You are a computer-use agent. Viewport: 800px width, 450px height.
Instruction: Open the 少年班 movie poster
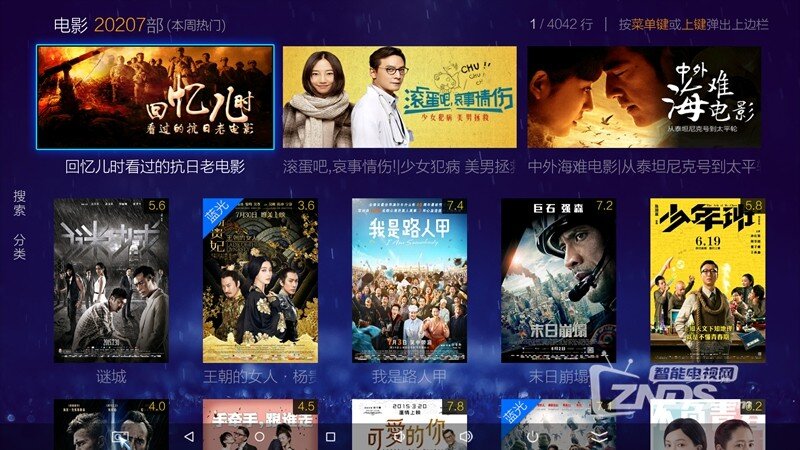click(x=707, y=281)
